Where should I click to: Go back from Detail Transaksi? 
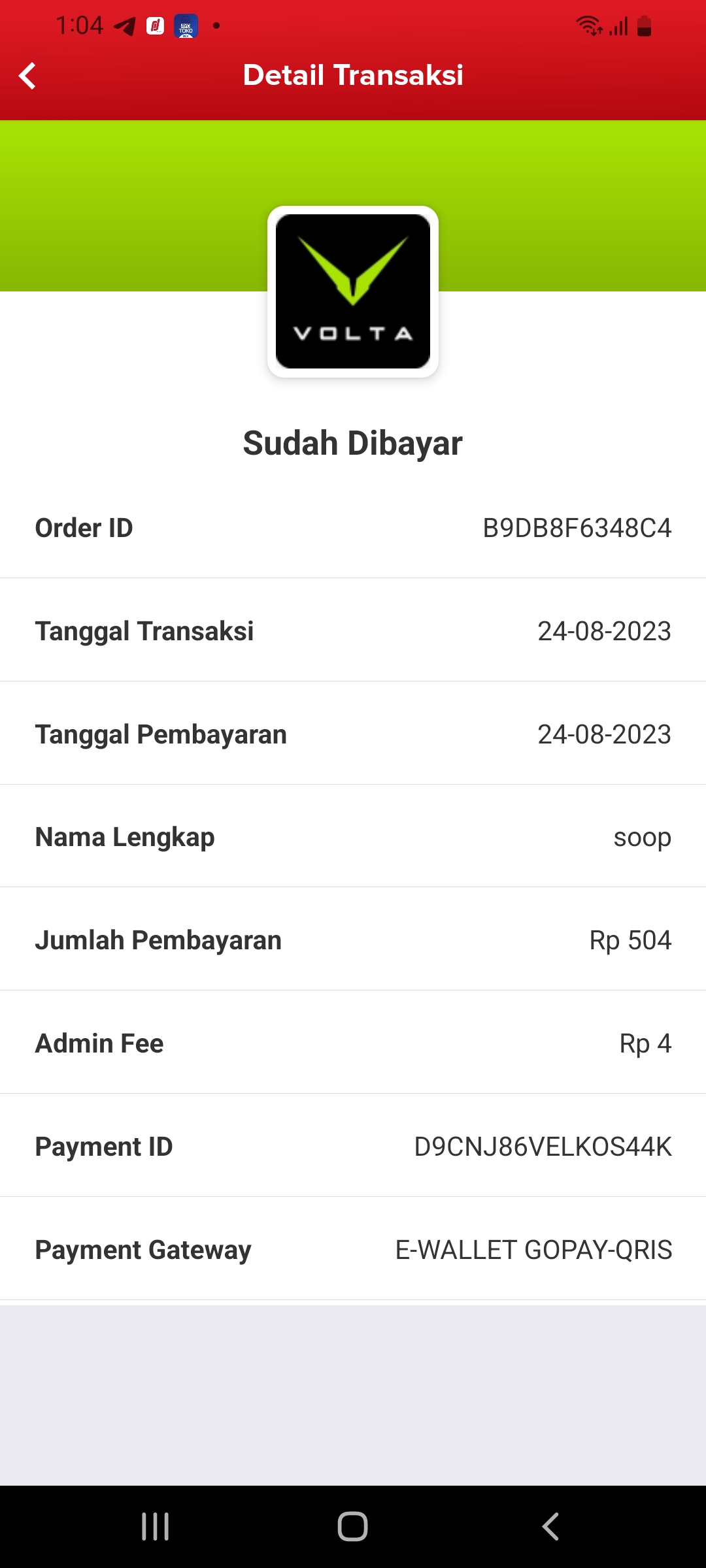(27, 76)
